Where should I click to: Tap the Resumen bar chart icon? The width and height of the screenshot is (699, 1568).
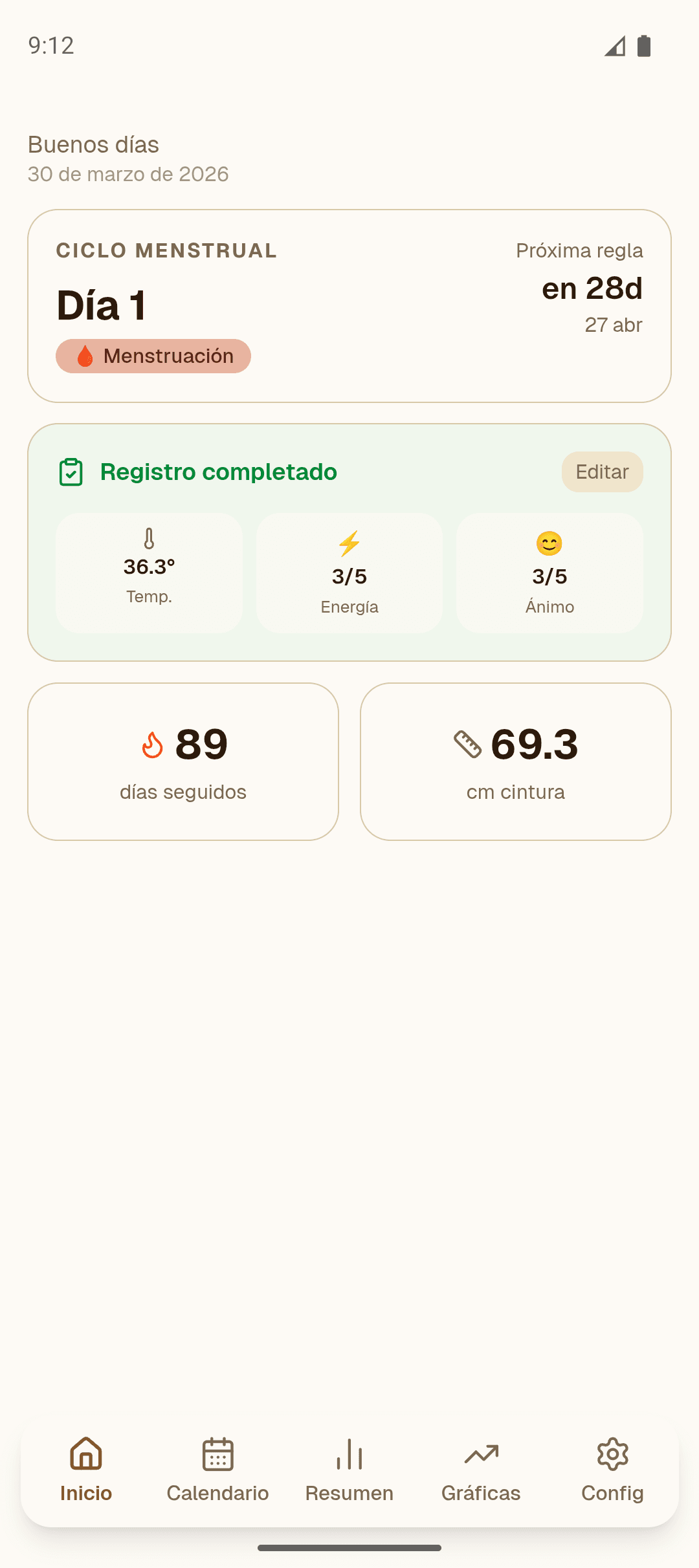coord(349,1454)
